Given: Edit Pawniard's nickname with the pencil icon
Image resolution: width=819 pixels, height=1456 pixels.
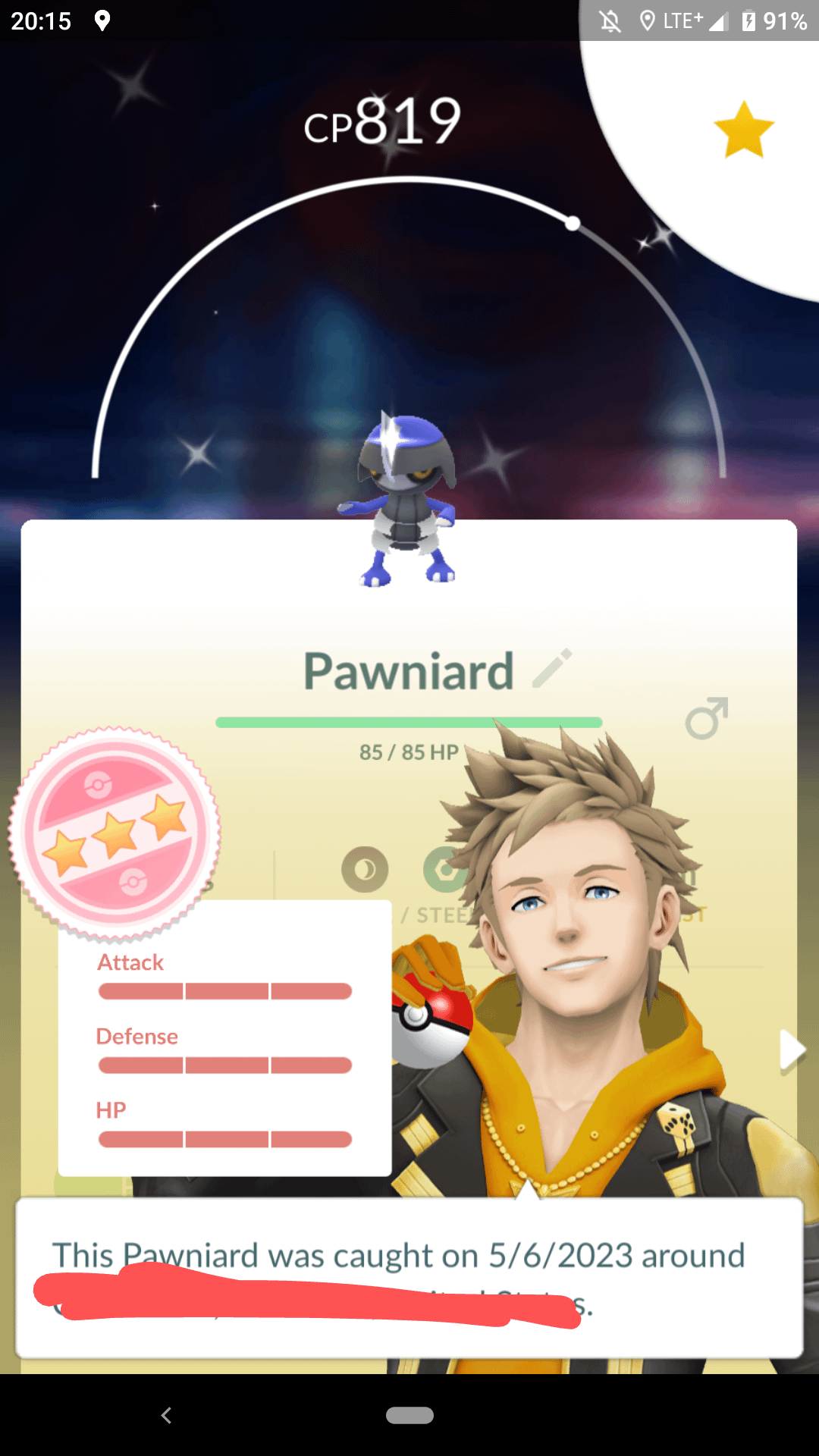Looking at the screenshot, I should pyautogui.click(x=552, y=669).
